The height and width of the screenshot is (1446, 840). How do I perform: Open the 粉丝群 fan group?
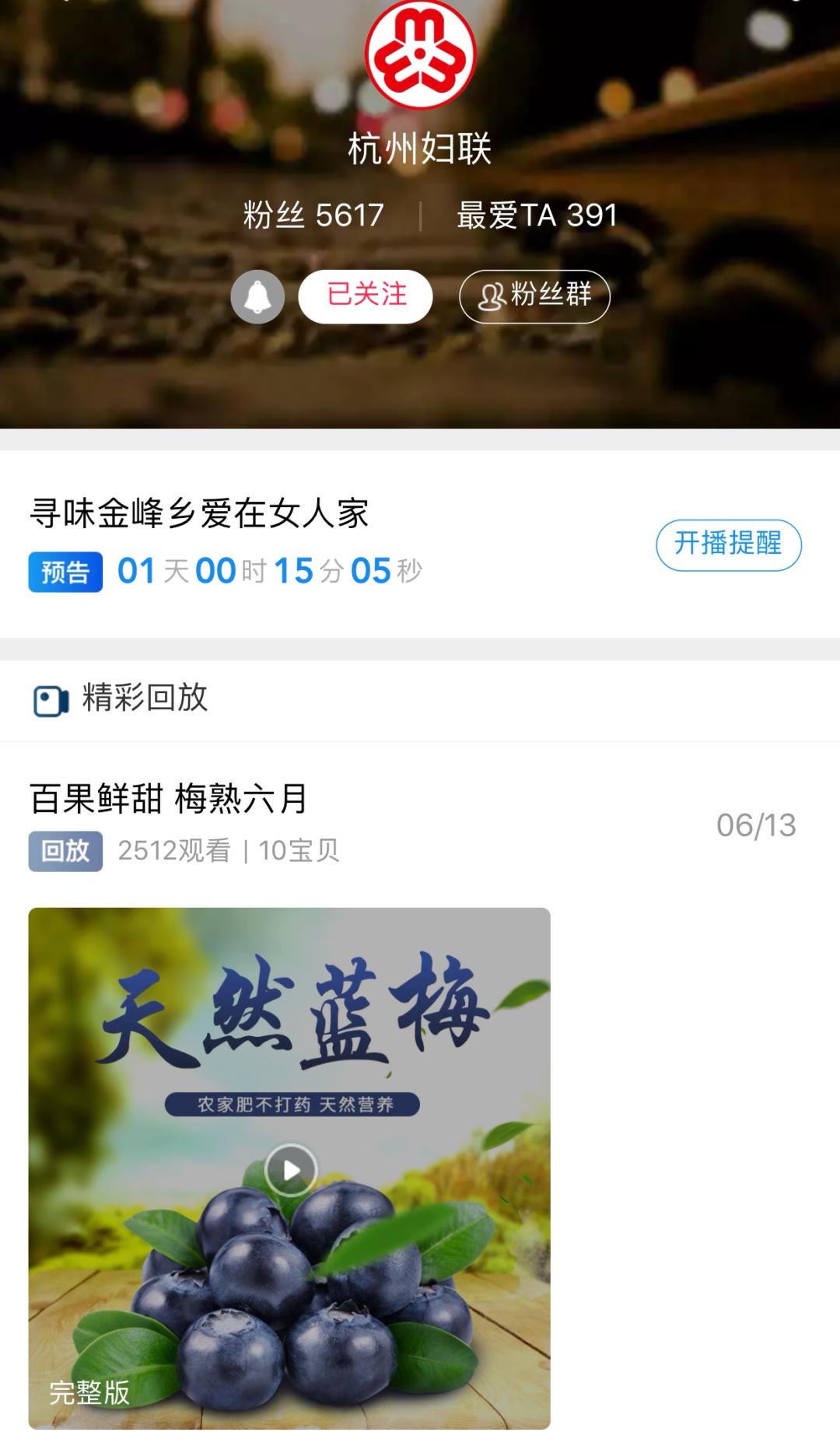point(534,296)
